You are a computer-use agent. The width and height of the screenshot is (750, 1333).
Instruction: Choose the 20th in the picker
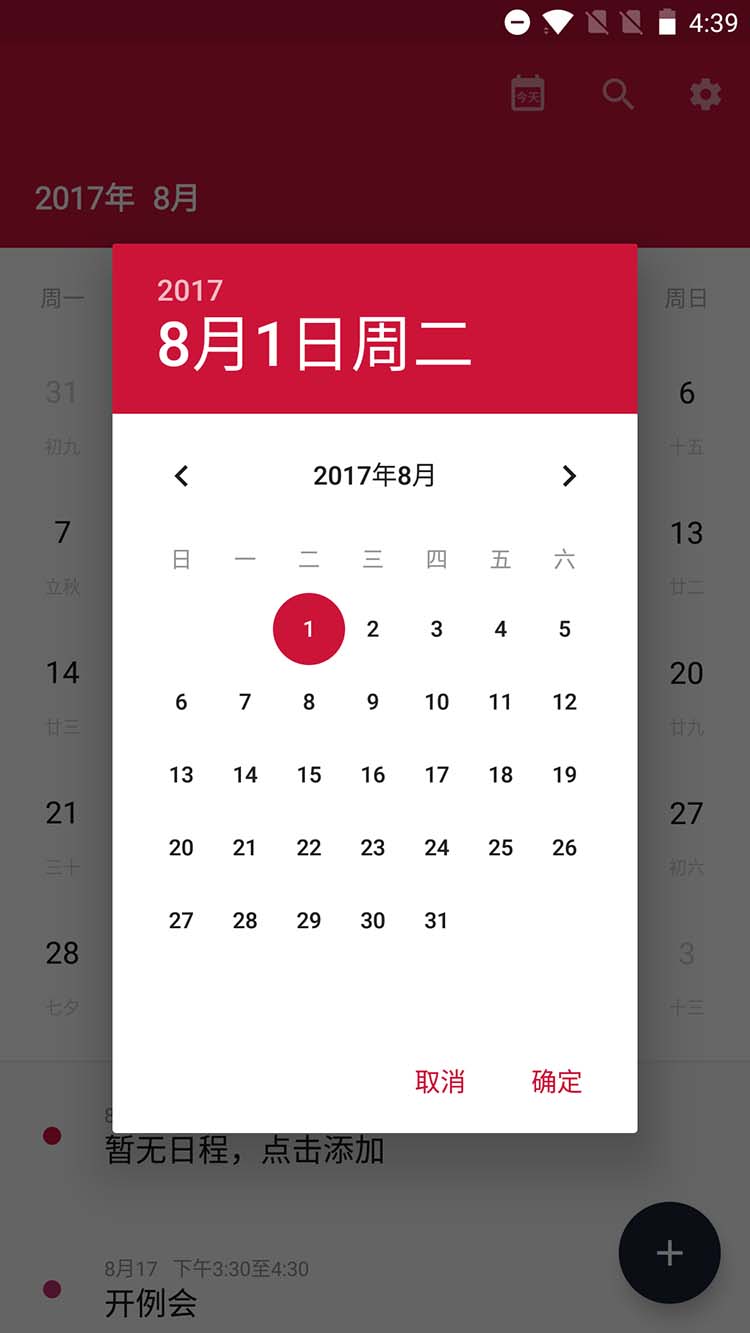(181, 848)
